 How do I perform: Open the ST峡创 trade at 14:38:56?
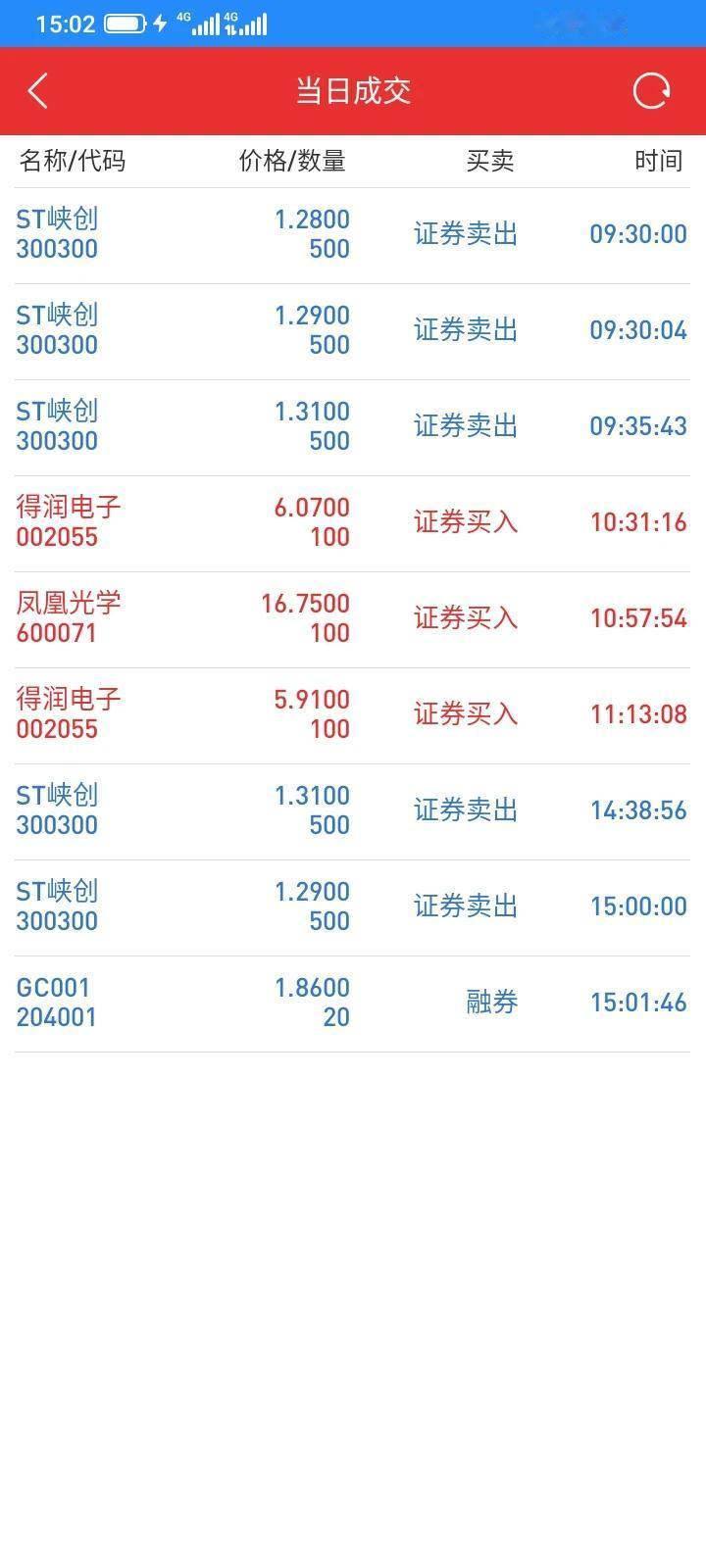pyautogui.click(x=353, y=811)
